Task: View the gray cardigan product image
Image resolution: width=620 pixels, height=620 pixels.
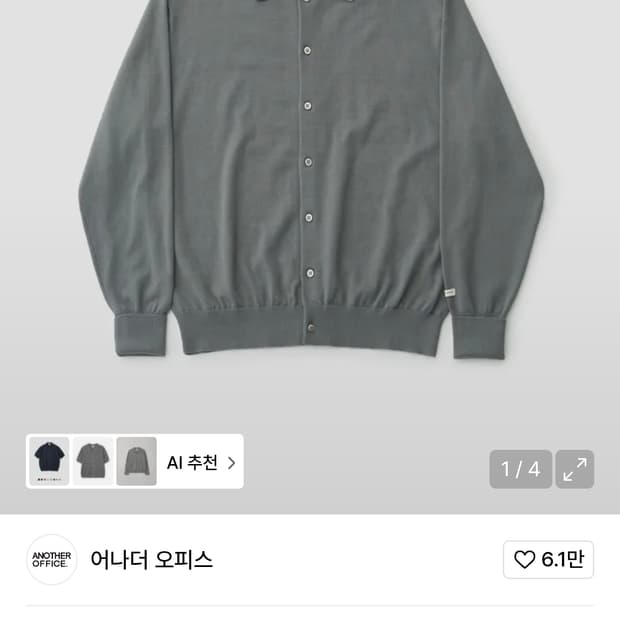Action: (136, 461)
